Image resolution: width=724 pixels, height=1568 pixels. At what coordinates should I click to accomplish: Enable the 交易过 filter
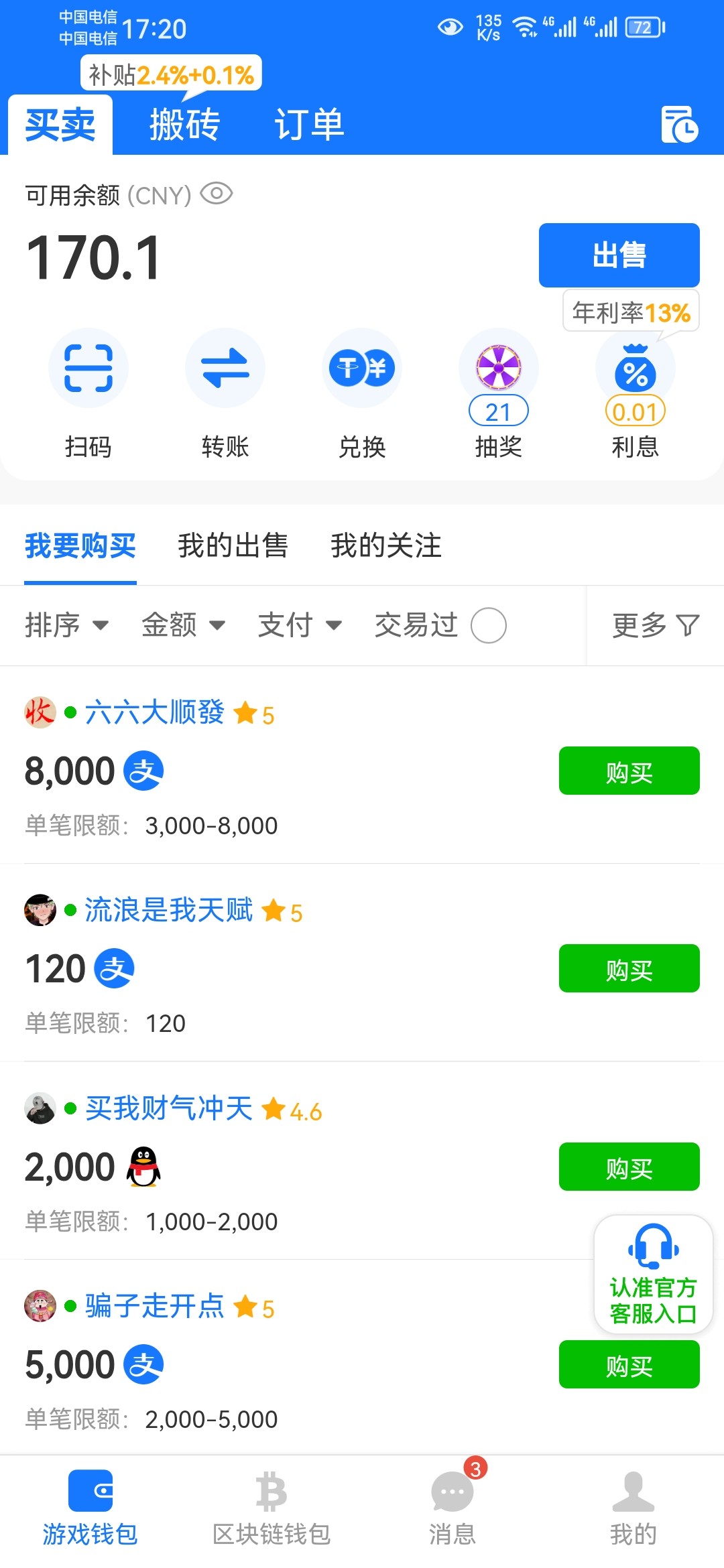488,625
